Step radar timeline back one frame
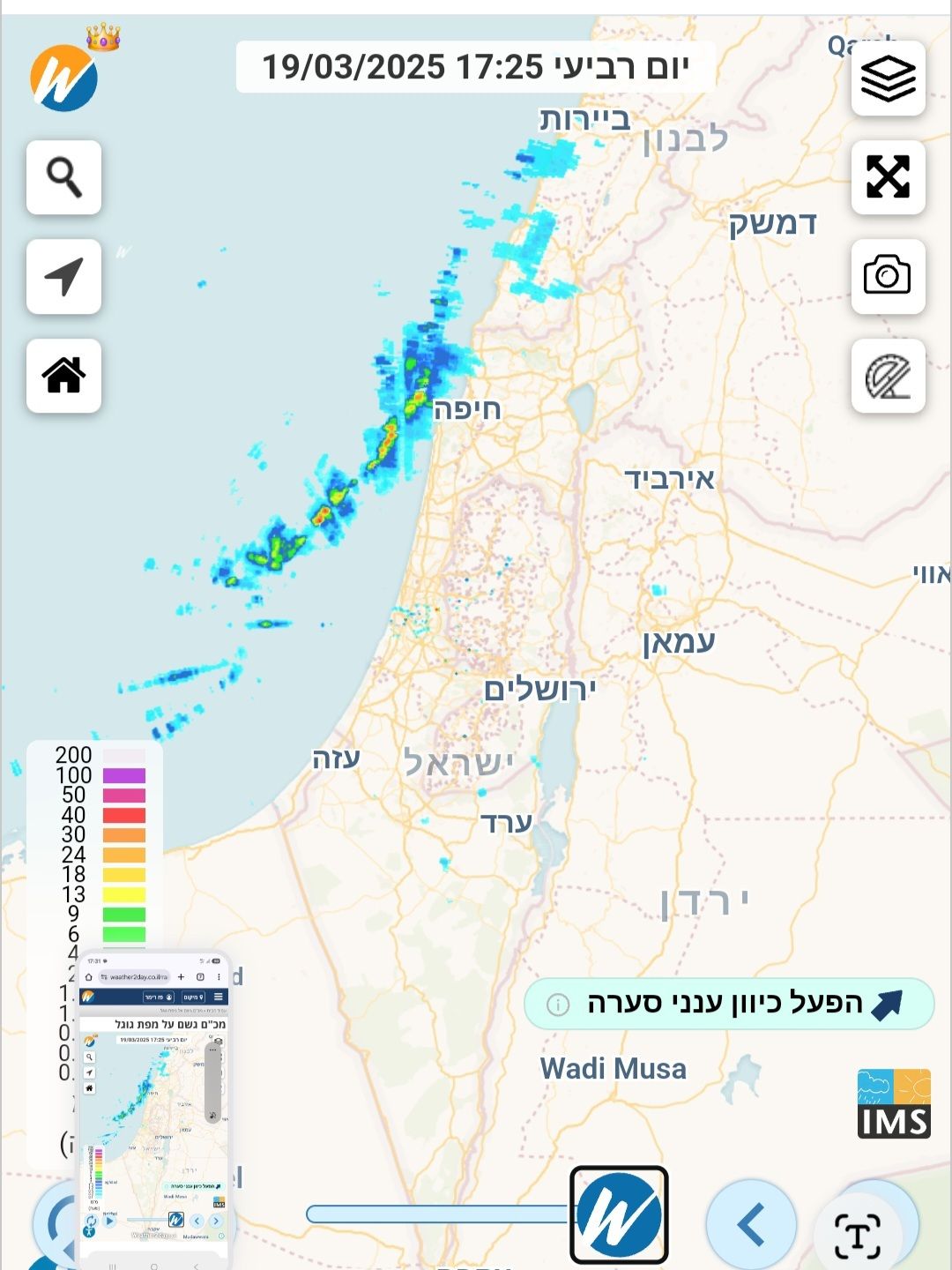Viewport: 952px width, 1270px height. [x=751, y=1224]
